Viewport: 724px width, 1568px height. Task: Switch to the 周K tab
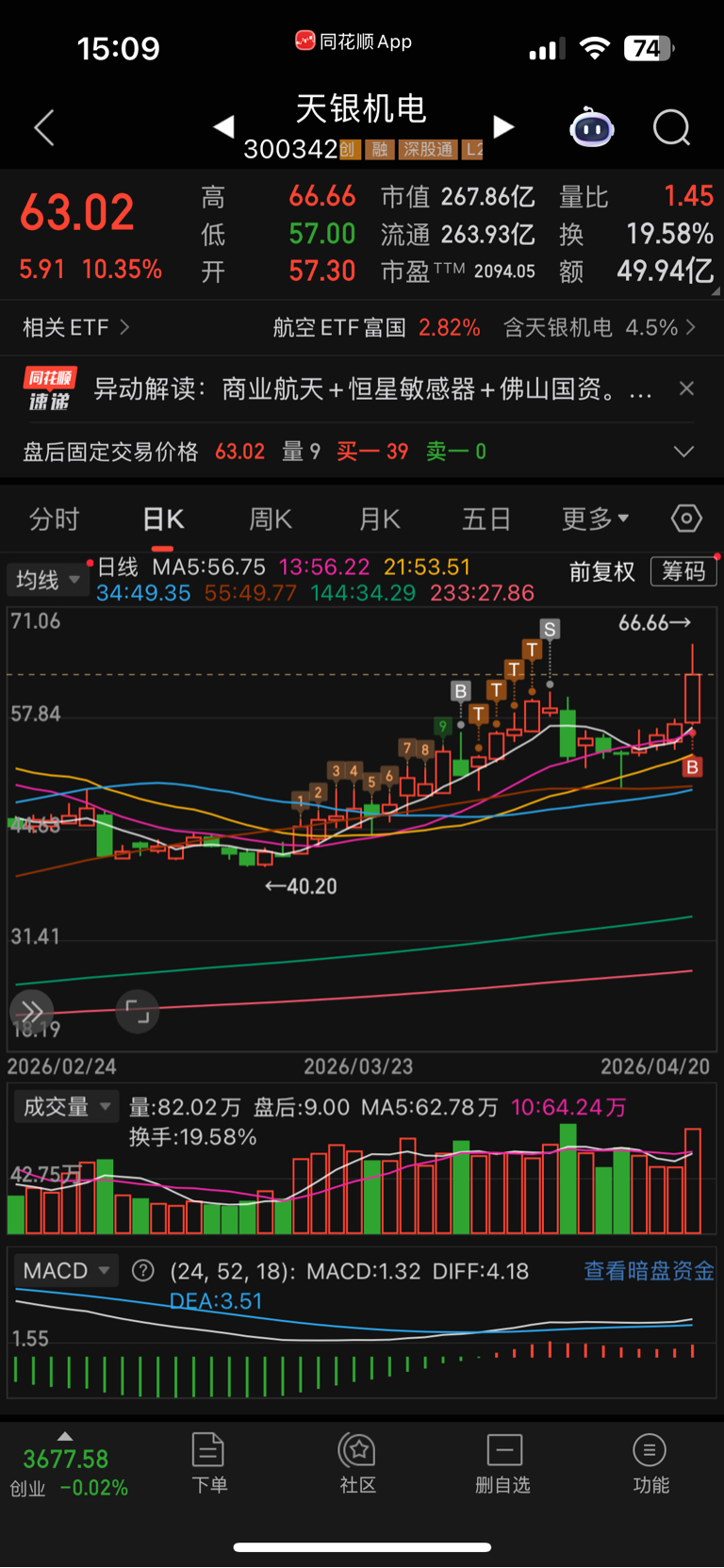(x=271, y=520)
